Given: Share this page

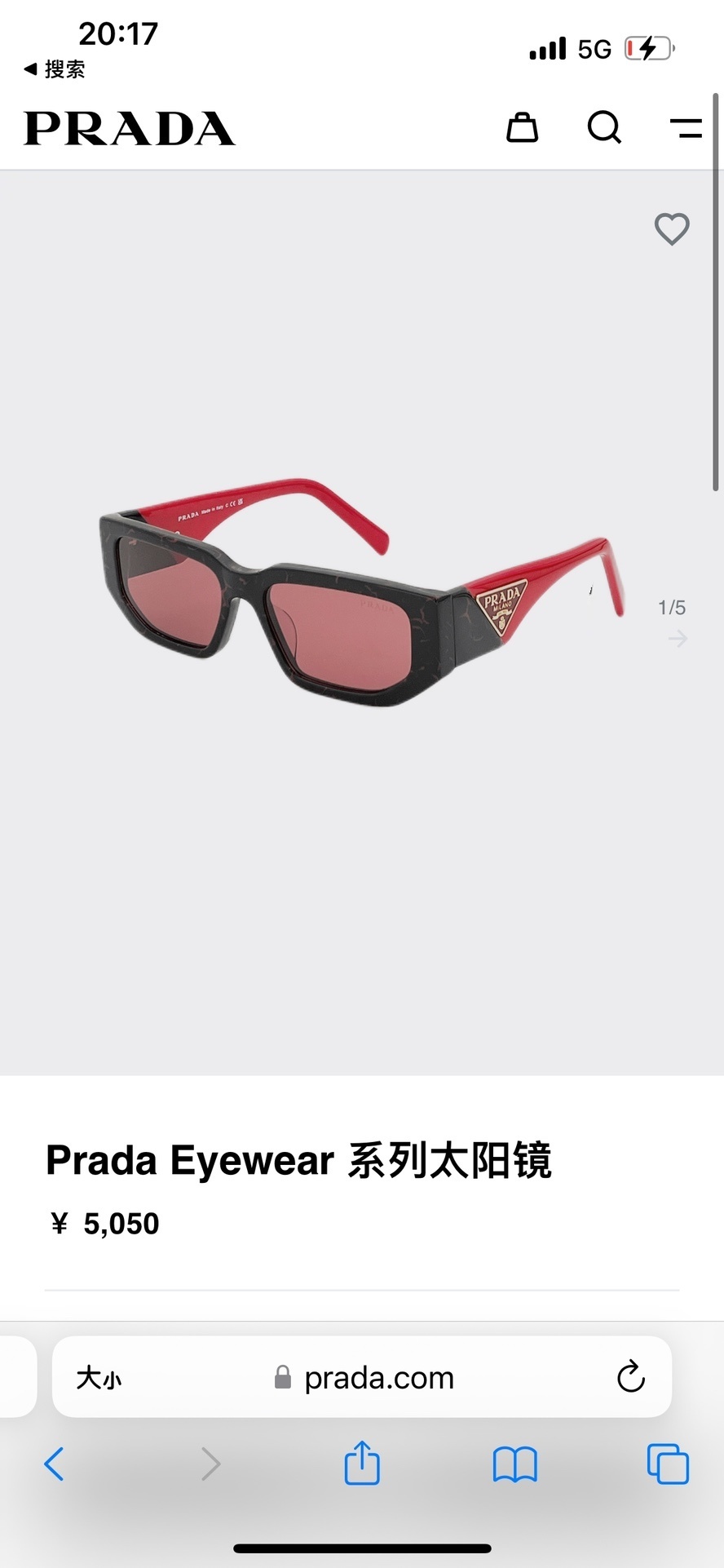Looking at the screenshot, I should tap(362, 1464).
